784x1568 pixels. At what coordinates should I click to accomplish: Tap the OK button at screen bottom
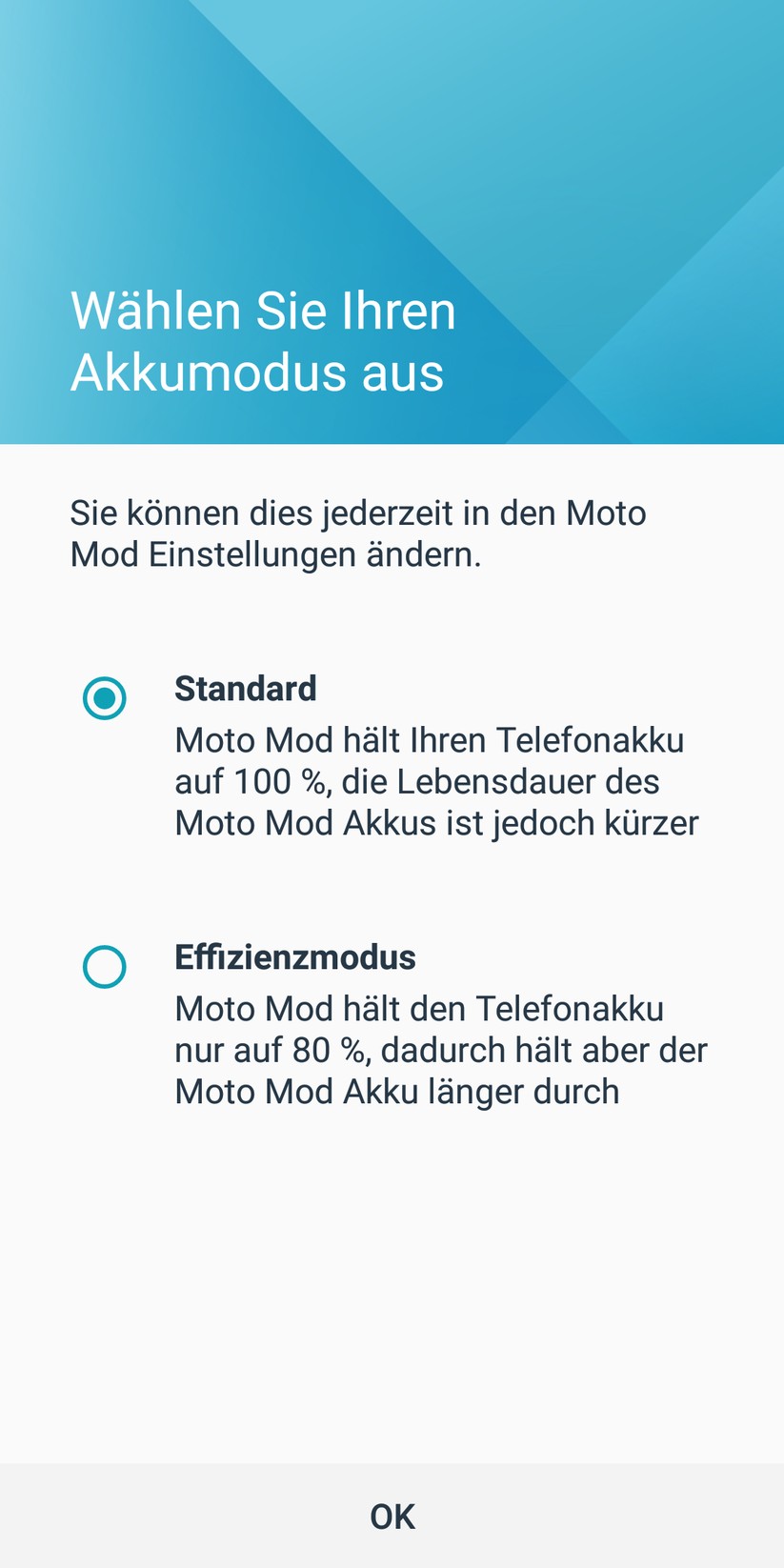[392, 1516]
